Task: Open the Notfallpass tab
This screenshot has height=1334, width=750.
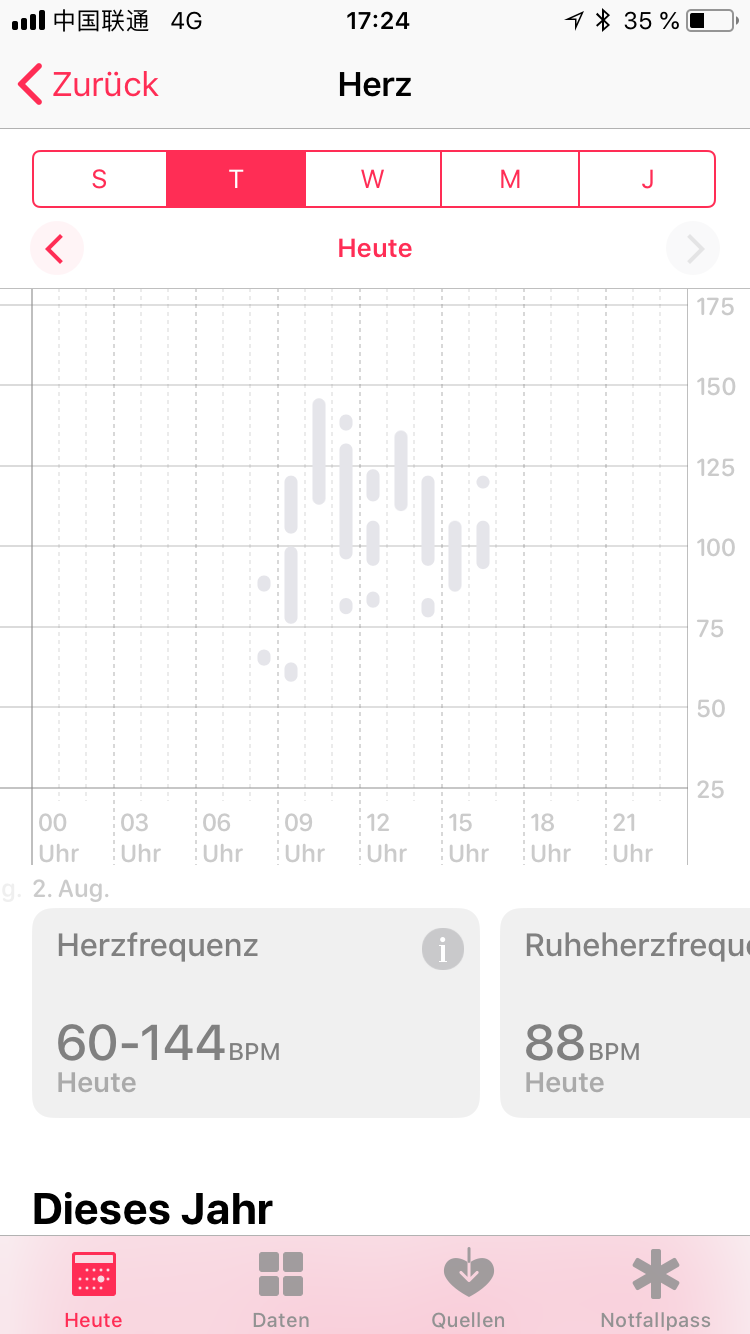Action: (655, 1289)
